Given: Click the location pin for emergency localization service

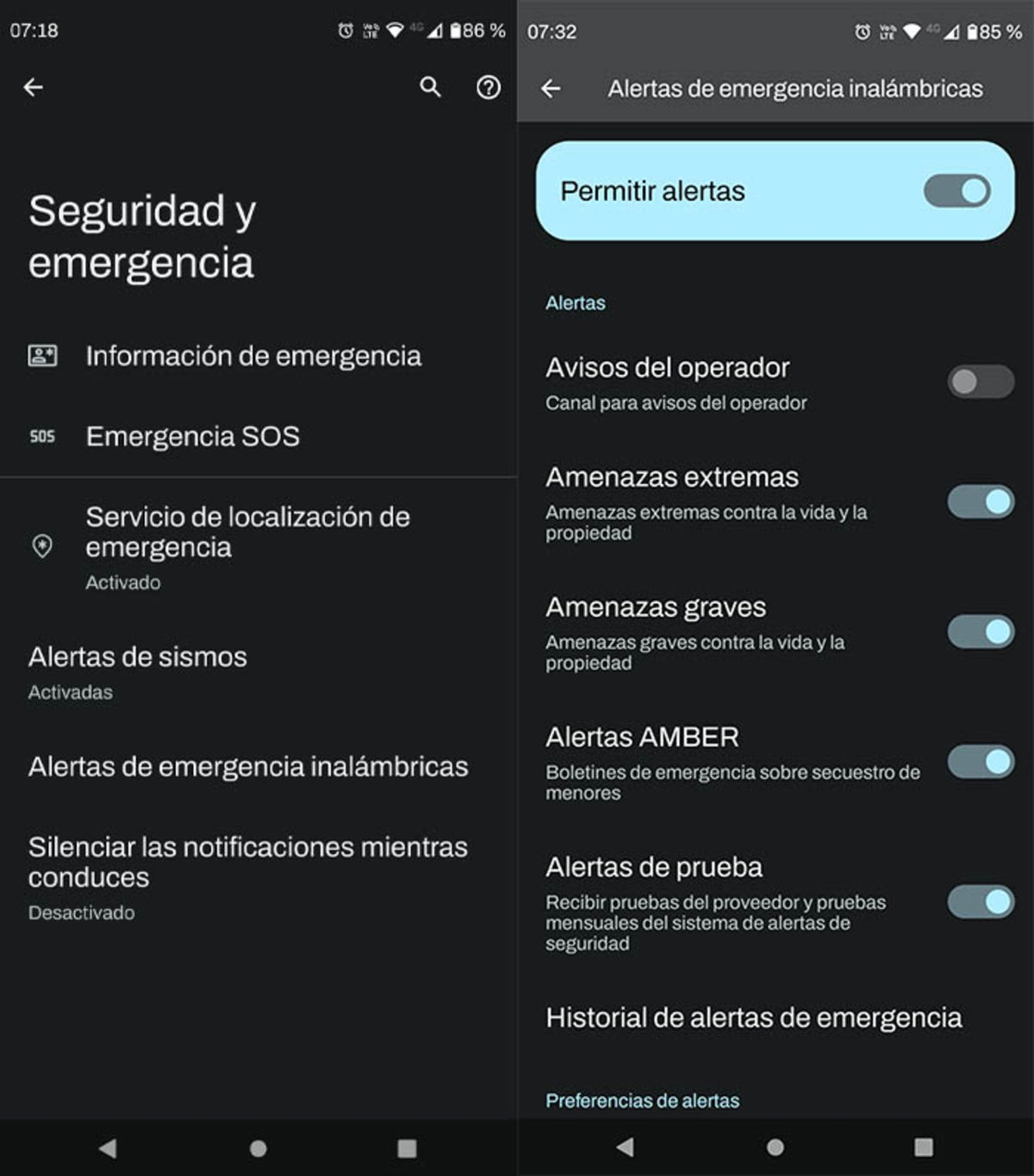Looking at the screenshot, I should click(x=41, y=544).
